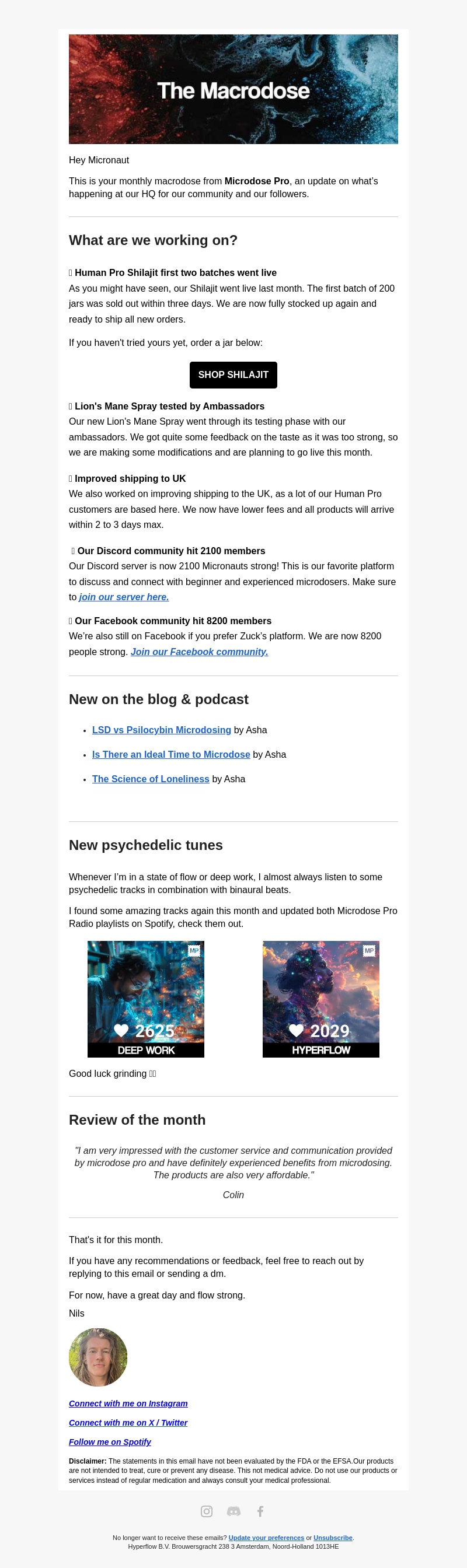467x1568 pixels.
Task: Open The Science of Loneliness post
Action: pyautogui.click(x=151, y=779)
